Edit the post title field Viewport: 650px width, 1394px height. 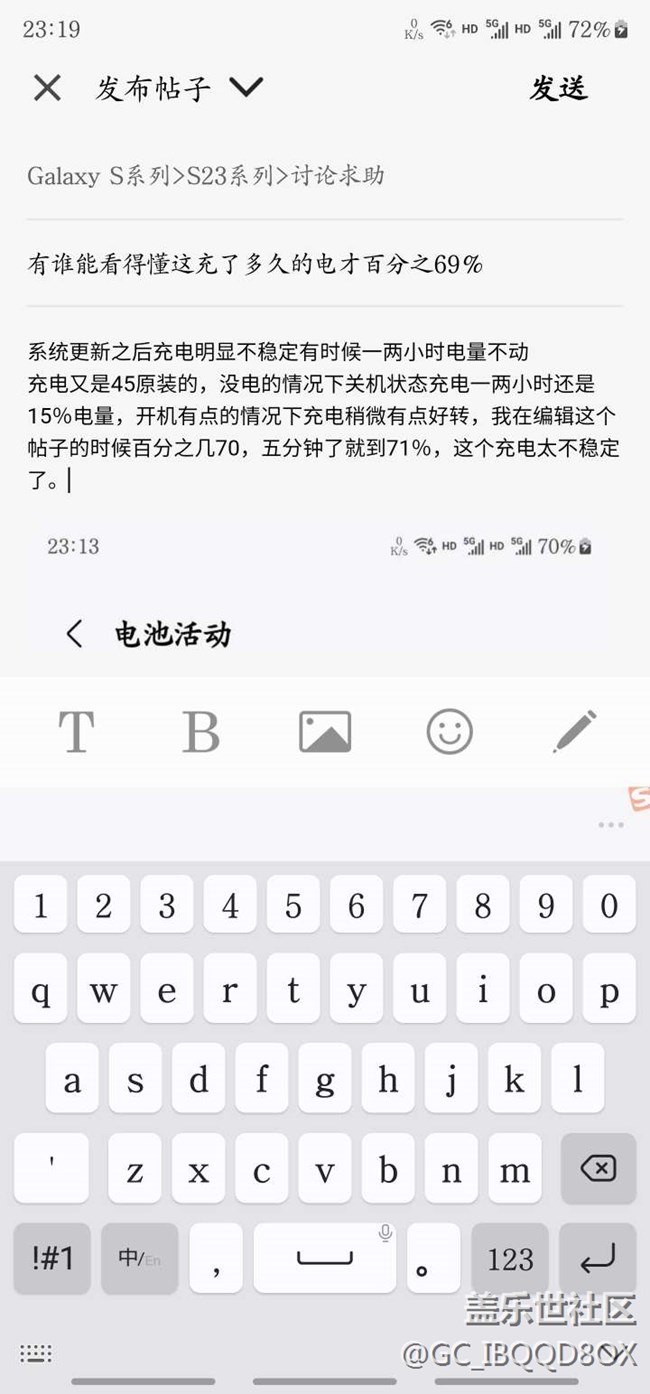tap(256, 264)
